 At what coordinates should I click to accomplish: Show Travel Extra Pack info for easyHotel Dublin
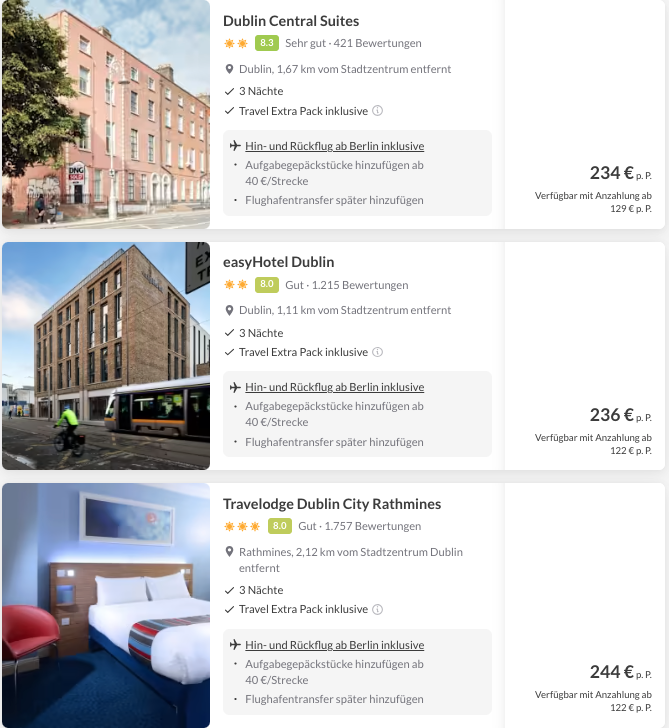coord(378,352)
